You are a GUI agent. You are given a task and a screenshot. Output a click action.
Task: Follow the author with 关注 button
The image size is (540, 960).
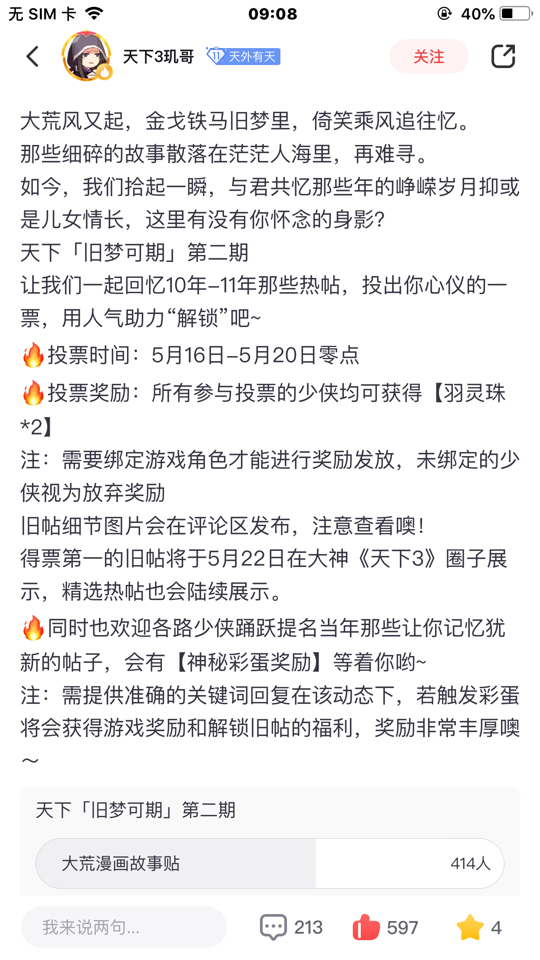click(429, 56)
